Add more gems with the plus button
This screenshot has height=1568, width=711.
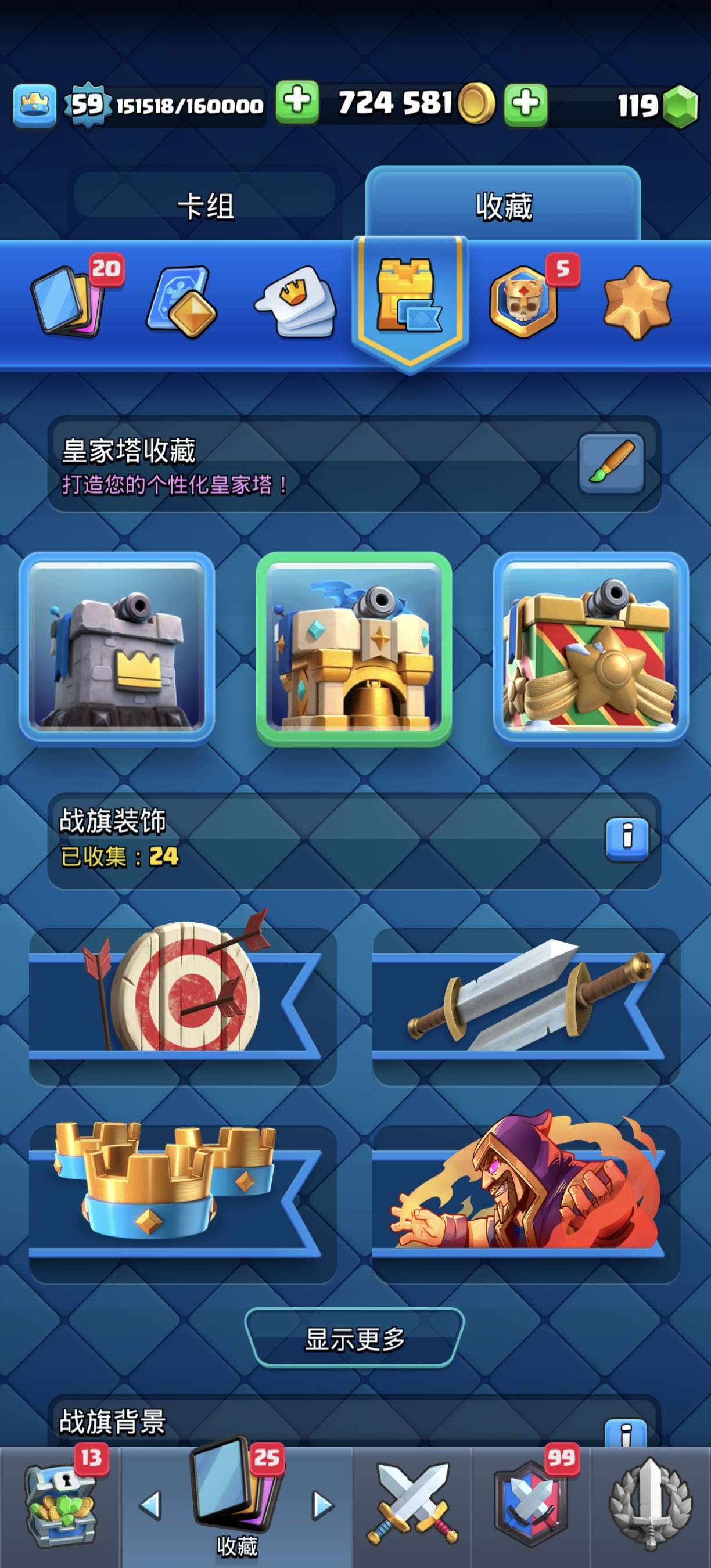click(525, 103)
